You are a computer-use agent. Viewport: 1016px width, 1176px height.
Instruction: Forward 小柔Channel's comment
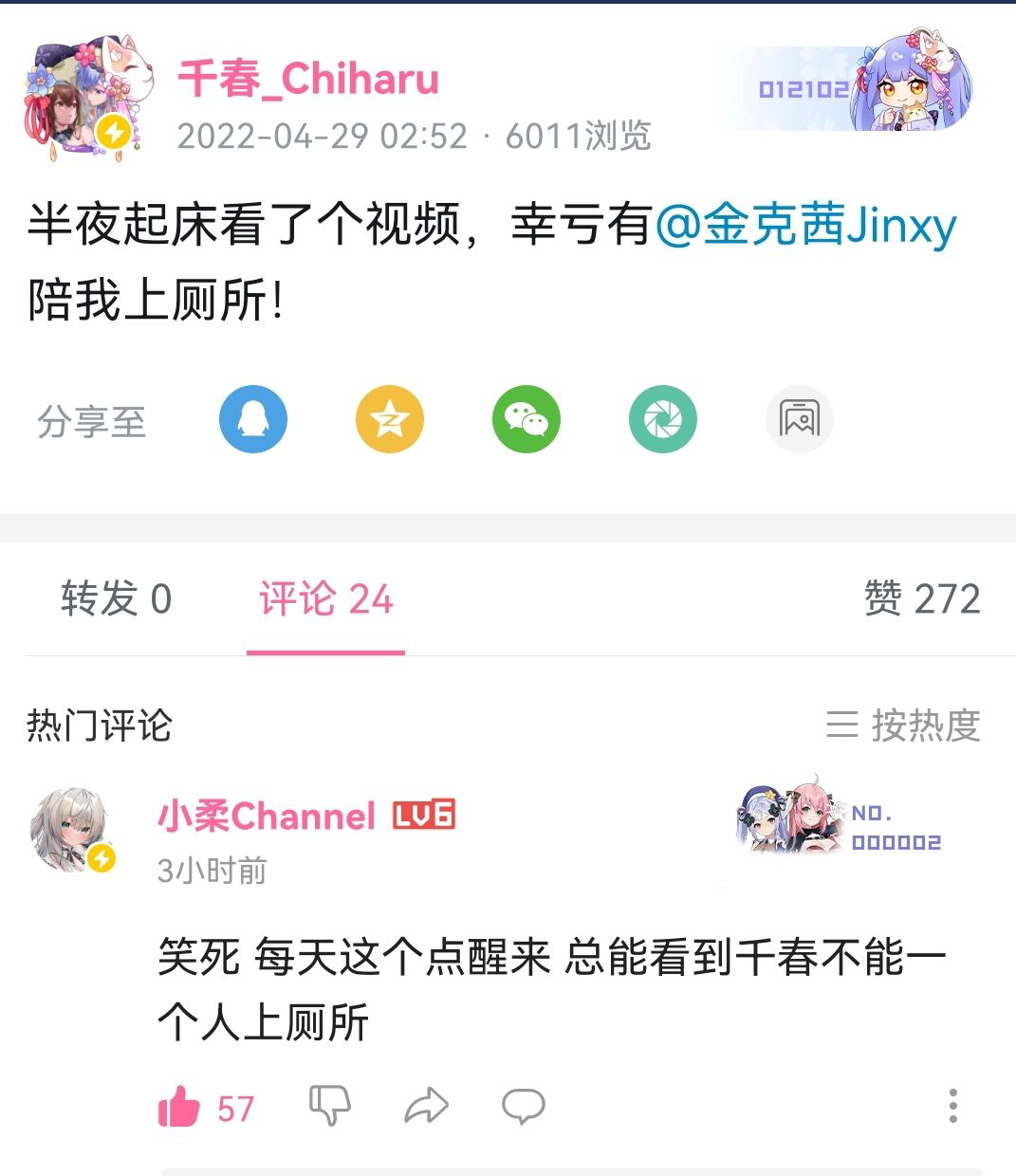[x=426, y=1105]
